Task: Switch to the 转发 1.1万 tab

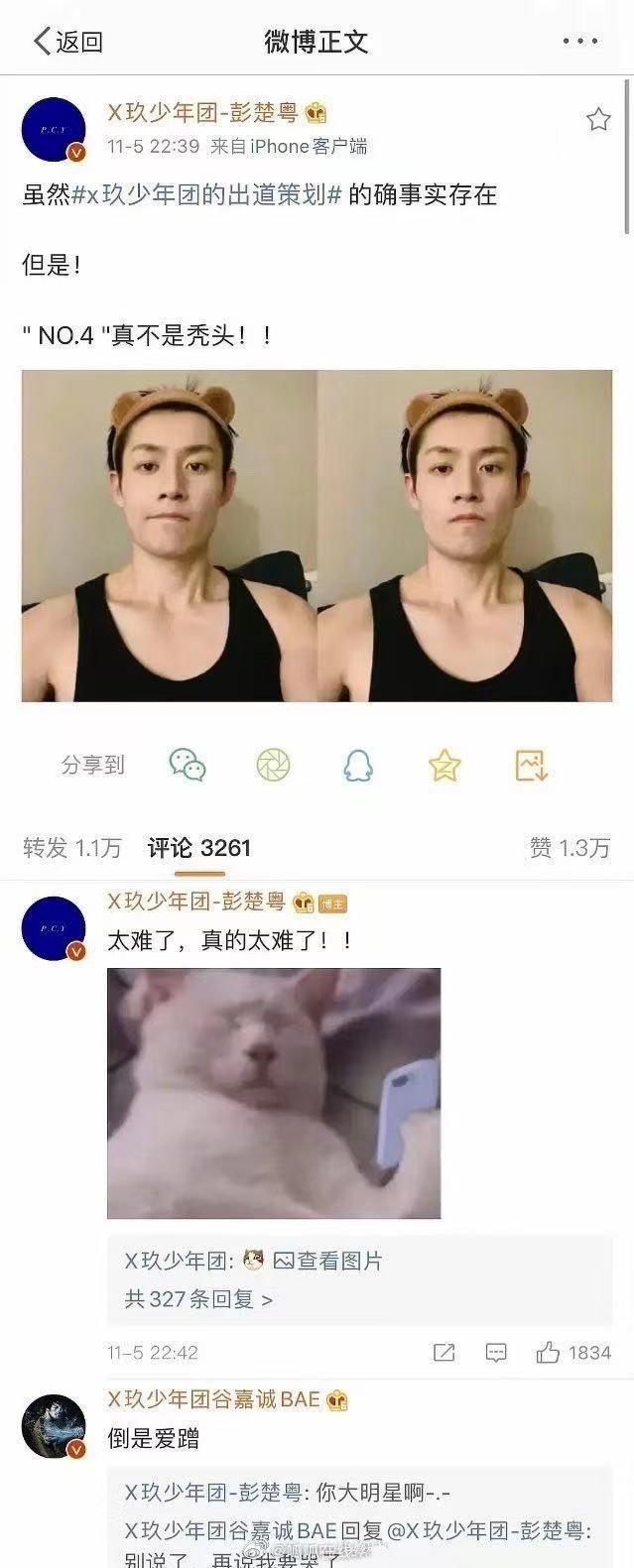Action: coord(72,848)
